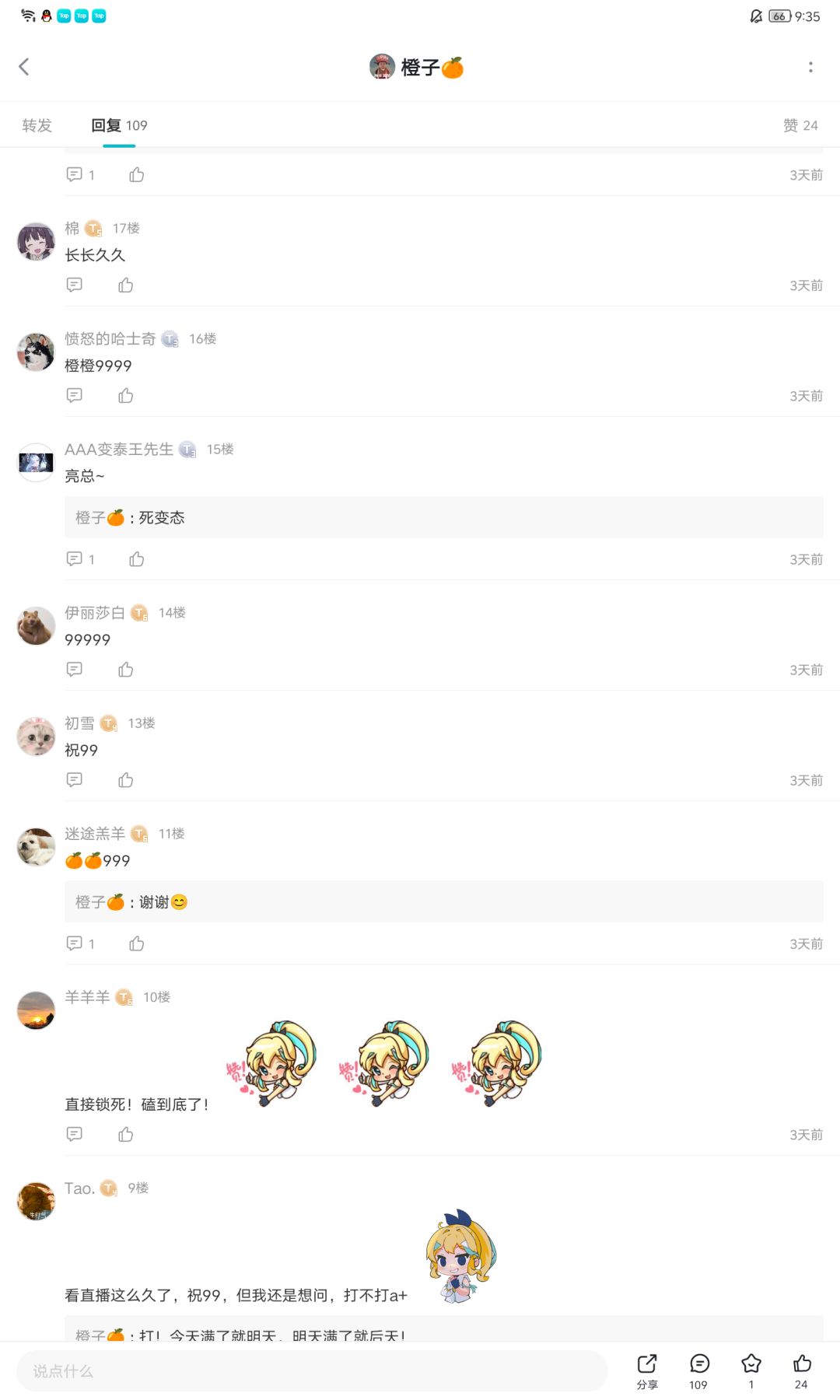Open 愤怒的哈士奇's profile avatar
Viewport: 840px width, 1400px height.
(x=35, y=352)
